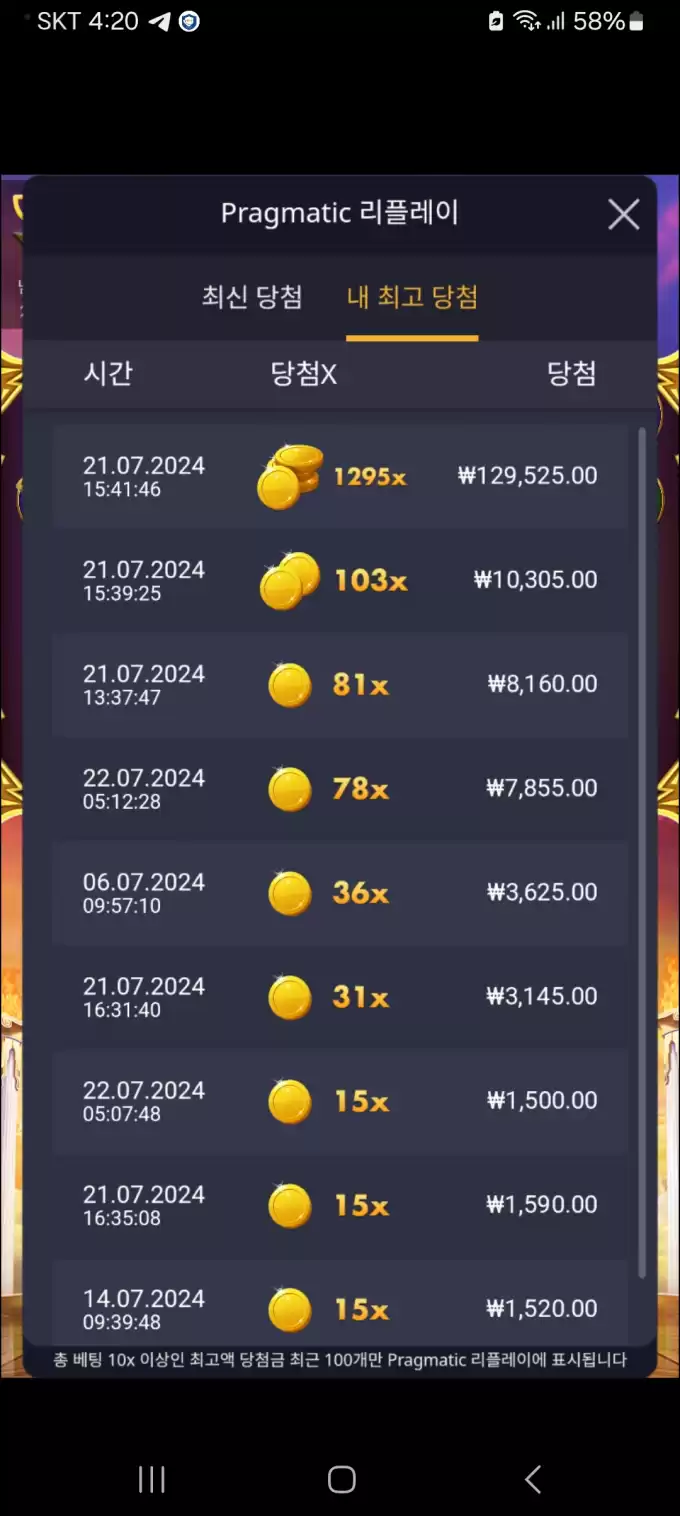Image resolution: width=680 pixels, height=1516 pixels.
Task: View the 36x win replay
Action: [340, 893]
